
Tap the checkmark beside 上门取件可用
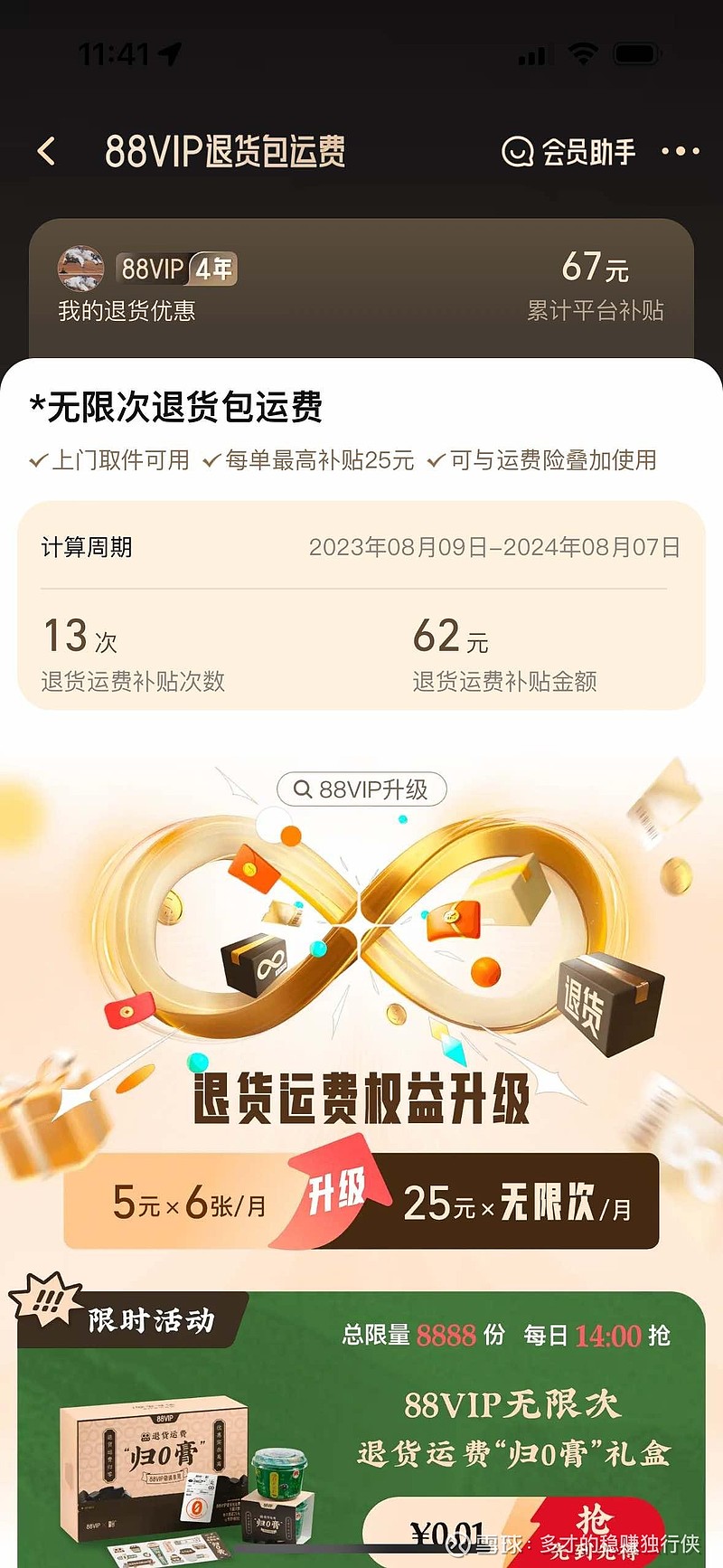(x=38, y=461)
